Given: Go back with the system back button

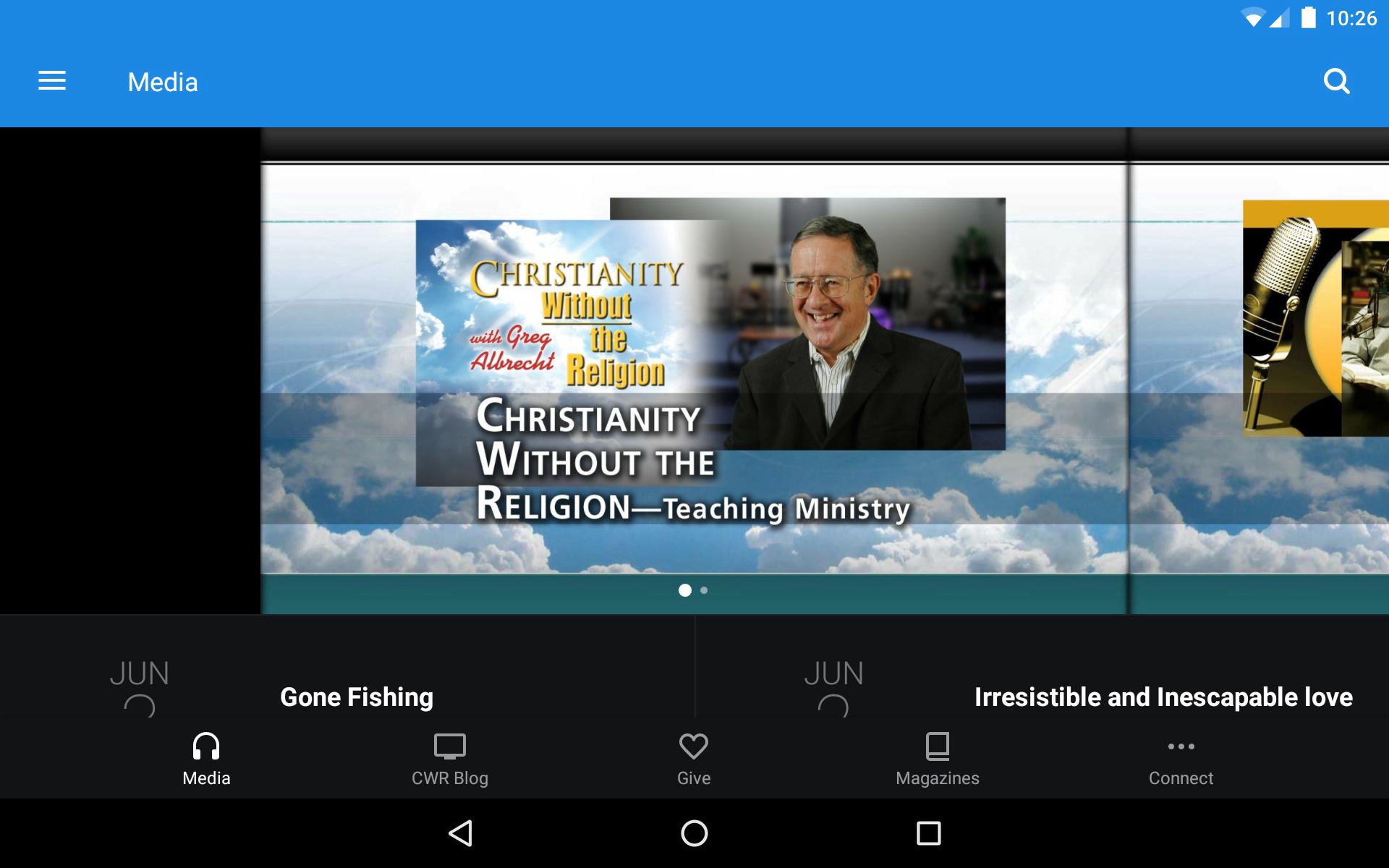Looking at the screenshot, I should 461,833.
